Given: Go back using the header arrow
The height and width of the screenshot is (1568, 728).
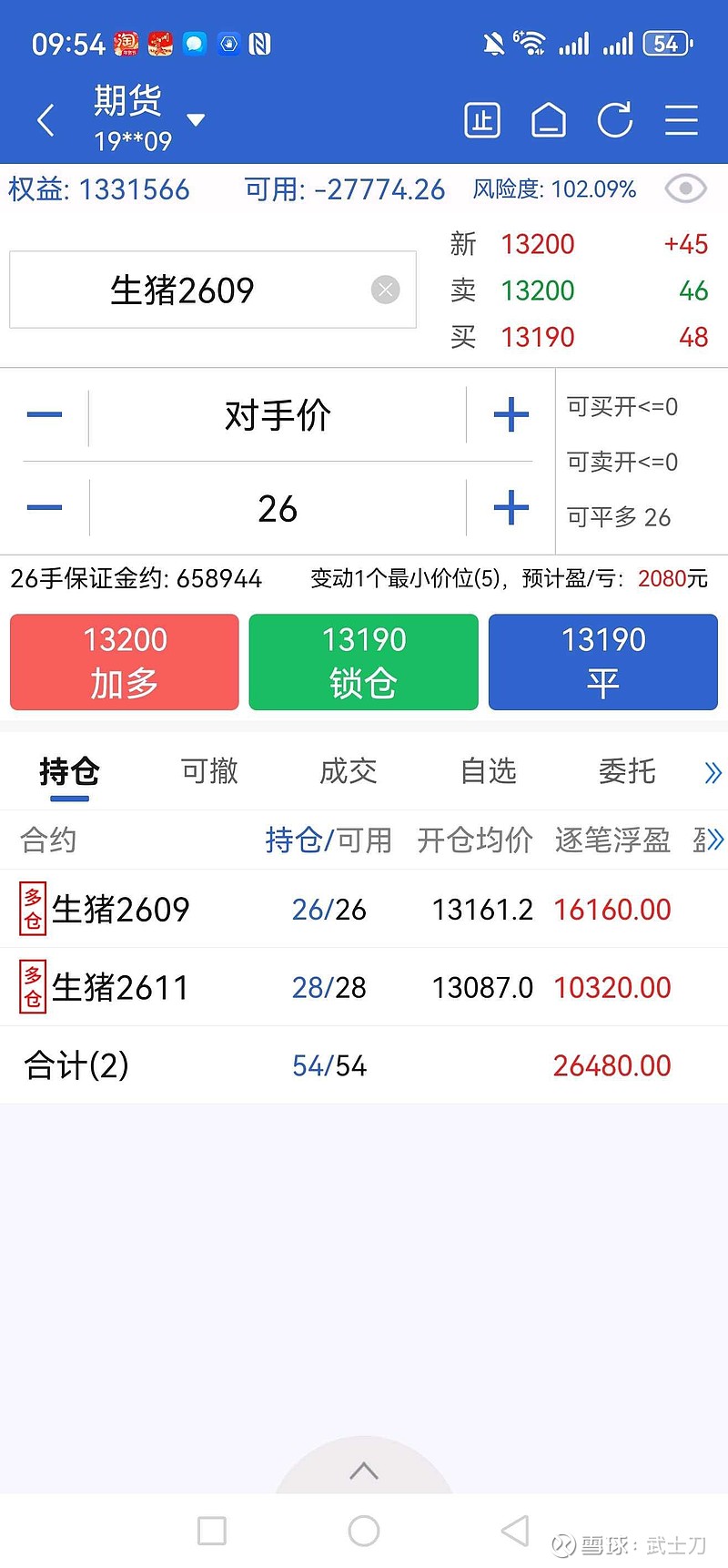Looking at the screenshot, I should click(45, 120).
